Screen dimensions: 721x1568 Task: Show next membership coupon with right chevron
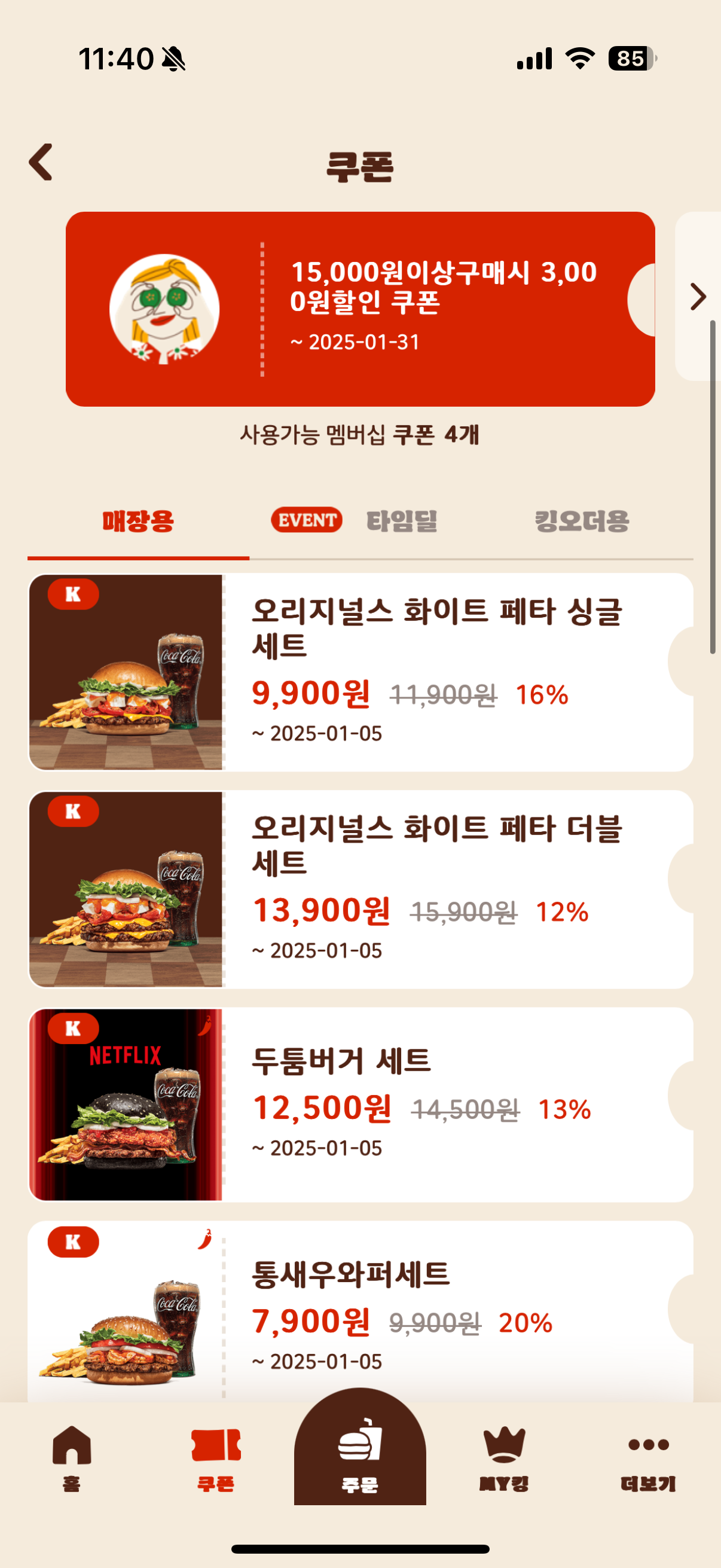[698, 297]
